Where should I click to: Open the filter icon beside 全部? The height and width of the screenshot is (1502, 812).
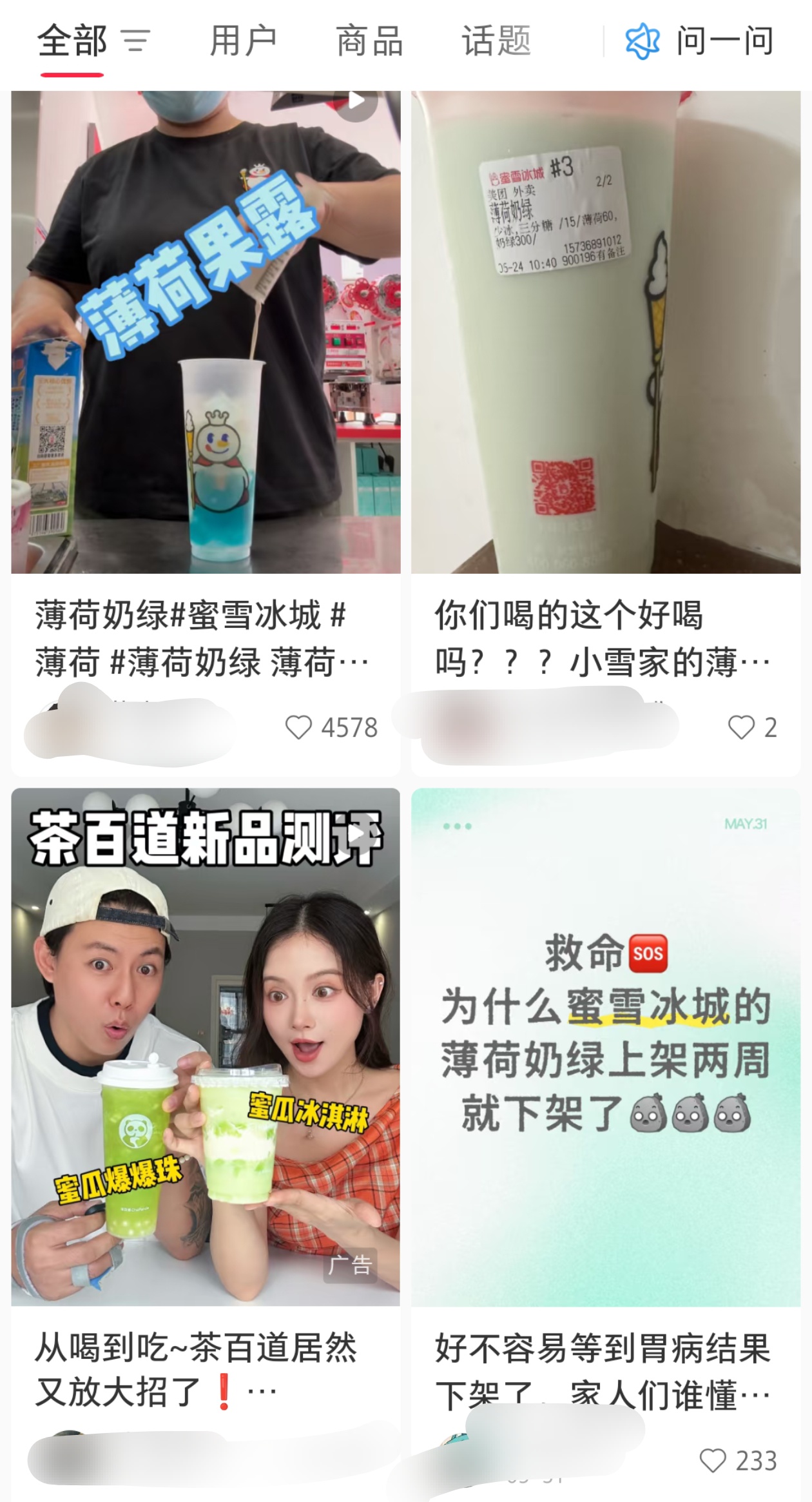pos(136,41)
